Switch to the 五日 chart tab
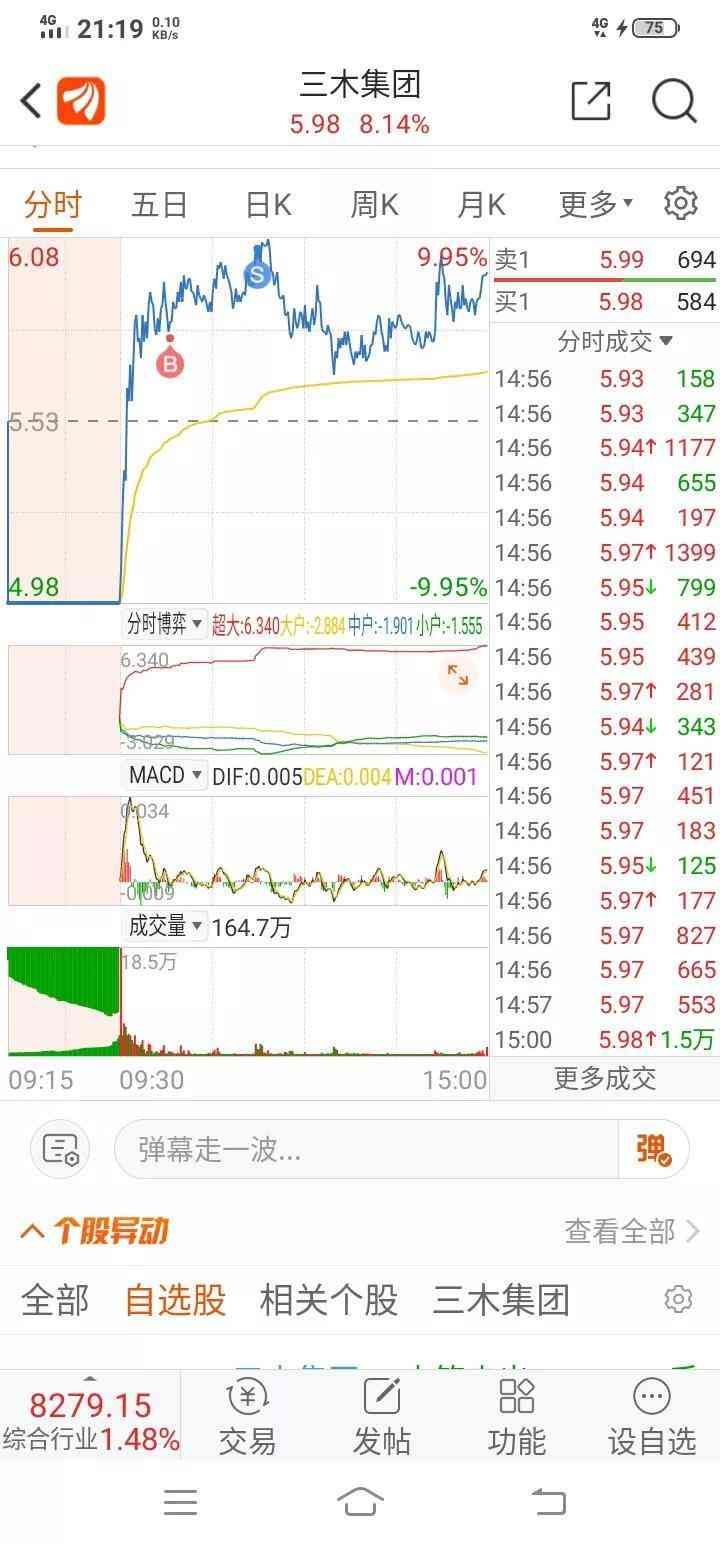 click(160, 205)
